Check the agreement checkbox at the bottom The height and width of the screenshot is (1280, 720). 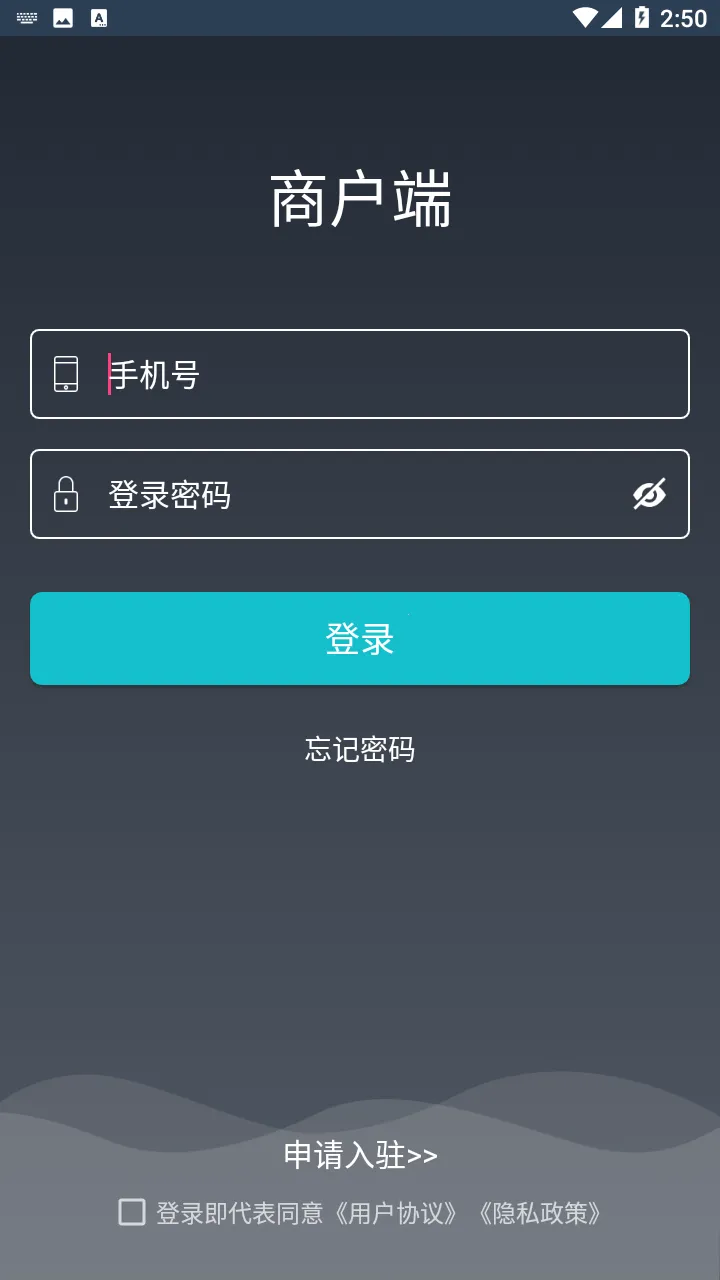[x=131, y=1213]
